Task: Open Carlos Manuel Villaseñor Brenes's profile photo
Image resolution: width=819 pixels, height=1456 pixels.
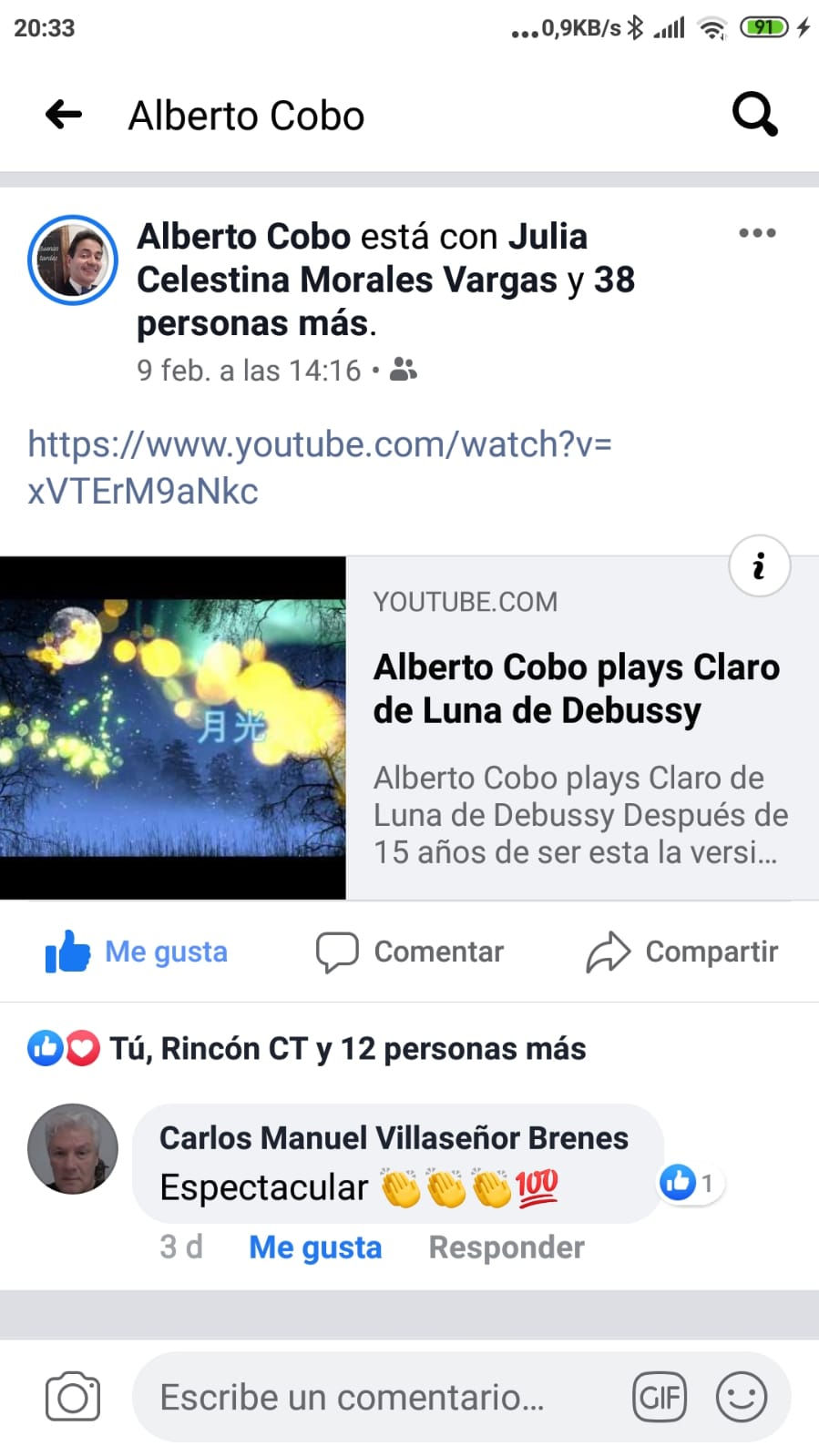Action: (73, 1149)
